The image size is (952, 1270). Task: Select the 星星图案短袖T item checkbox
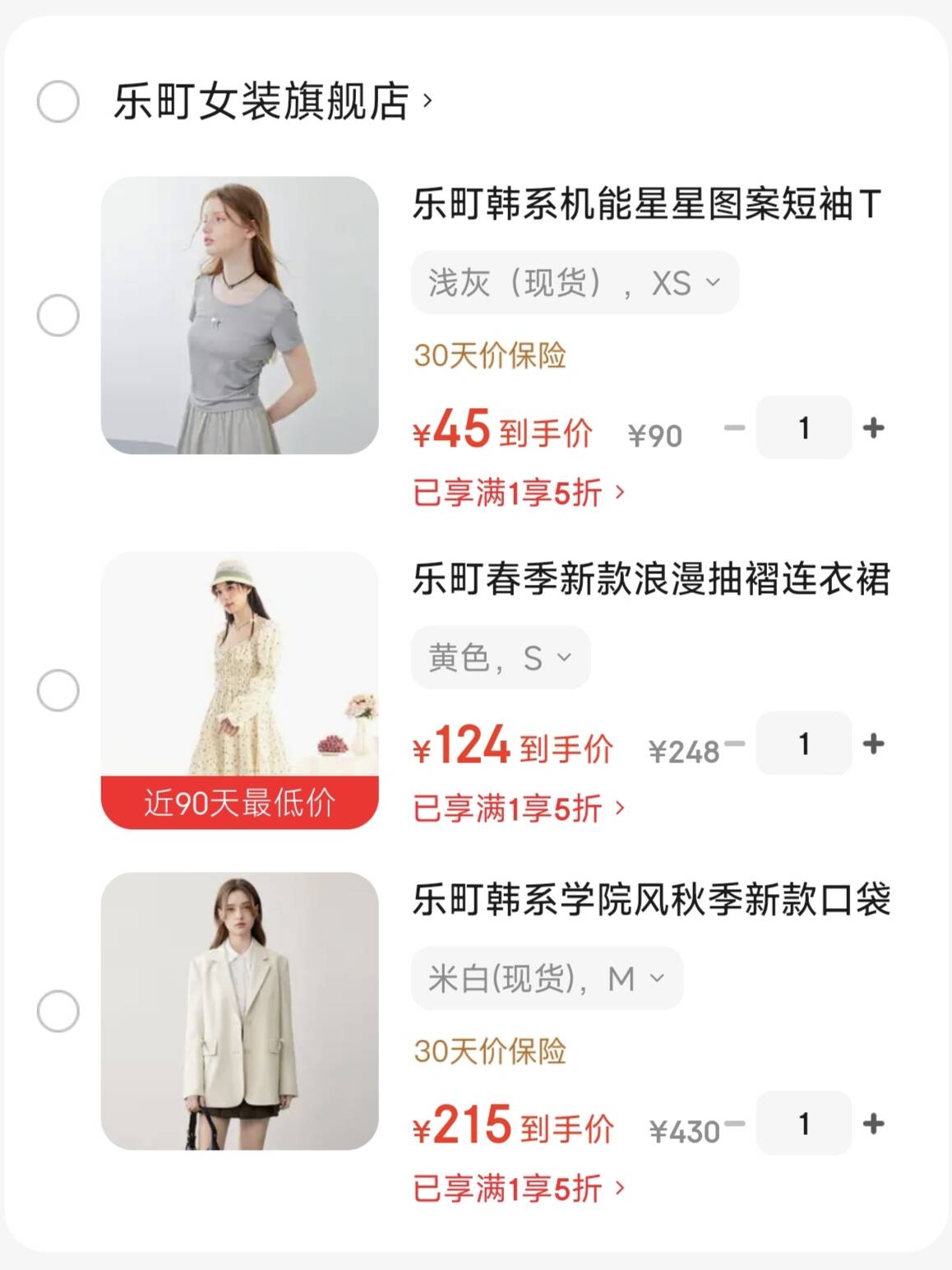[x=58, y=316]
